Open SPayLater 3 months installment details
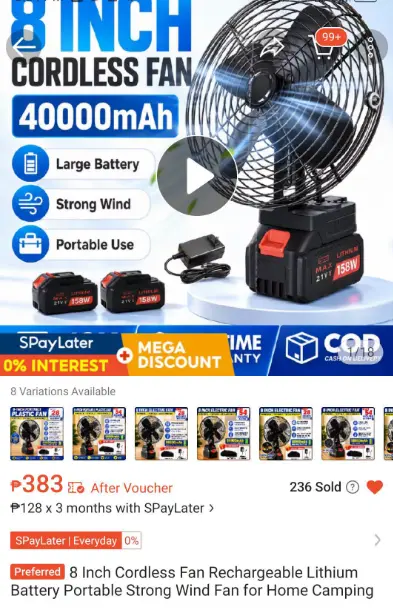 tap(112, 508)
